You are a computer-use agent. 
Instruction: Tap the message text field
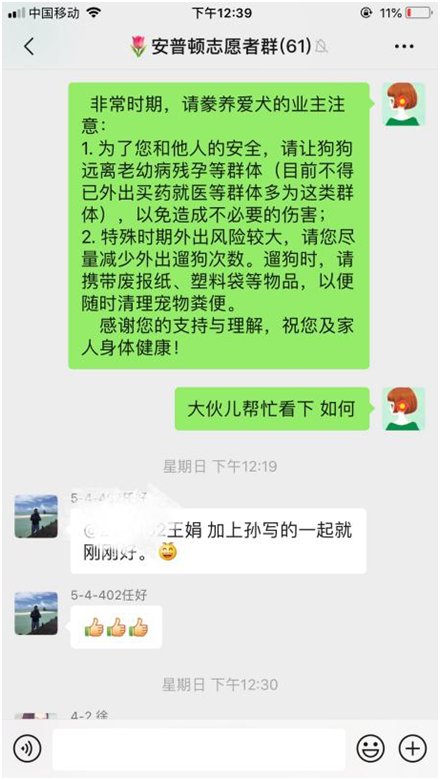pos(198,749)
